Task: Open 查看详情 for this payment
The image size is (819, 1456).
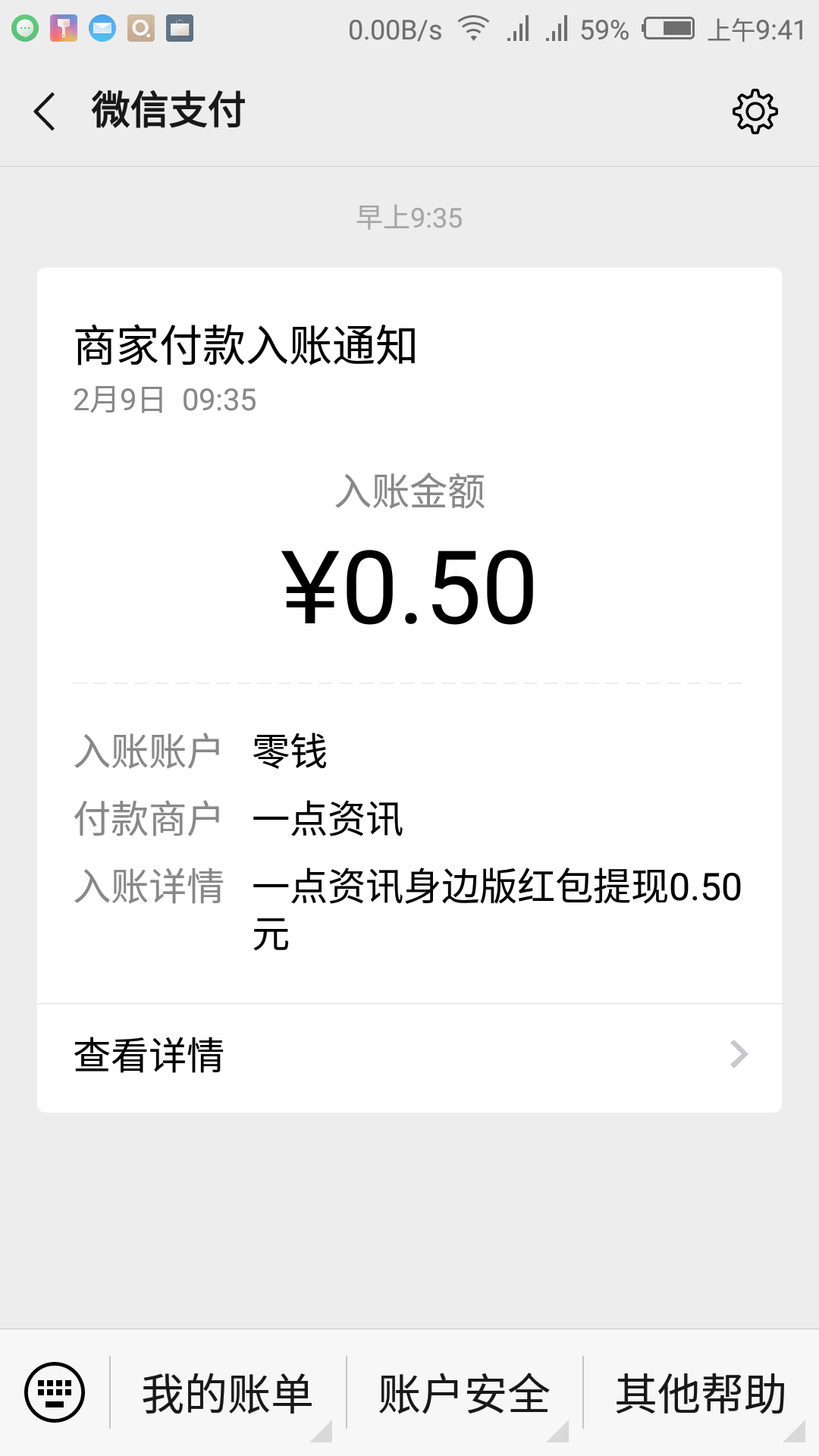Action: tap(409, 1056)
